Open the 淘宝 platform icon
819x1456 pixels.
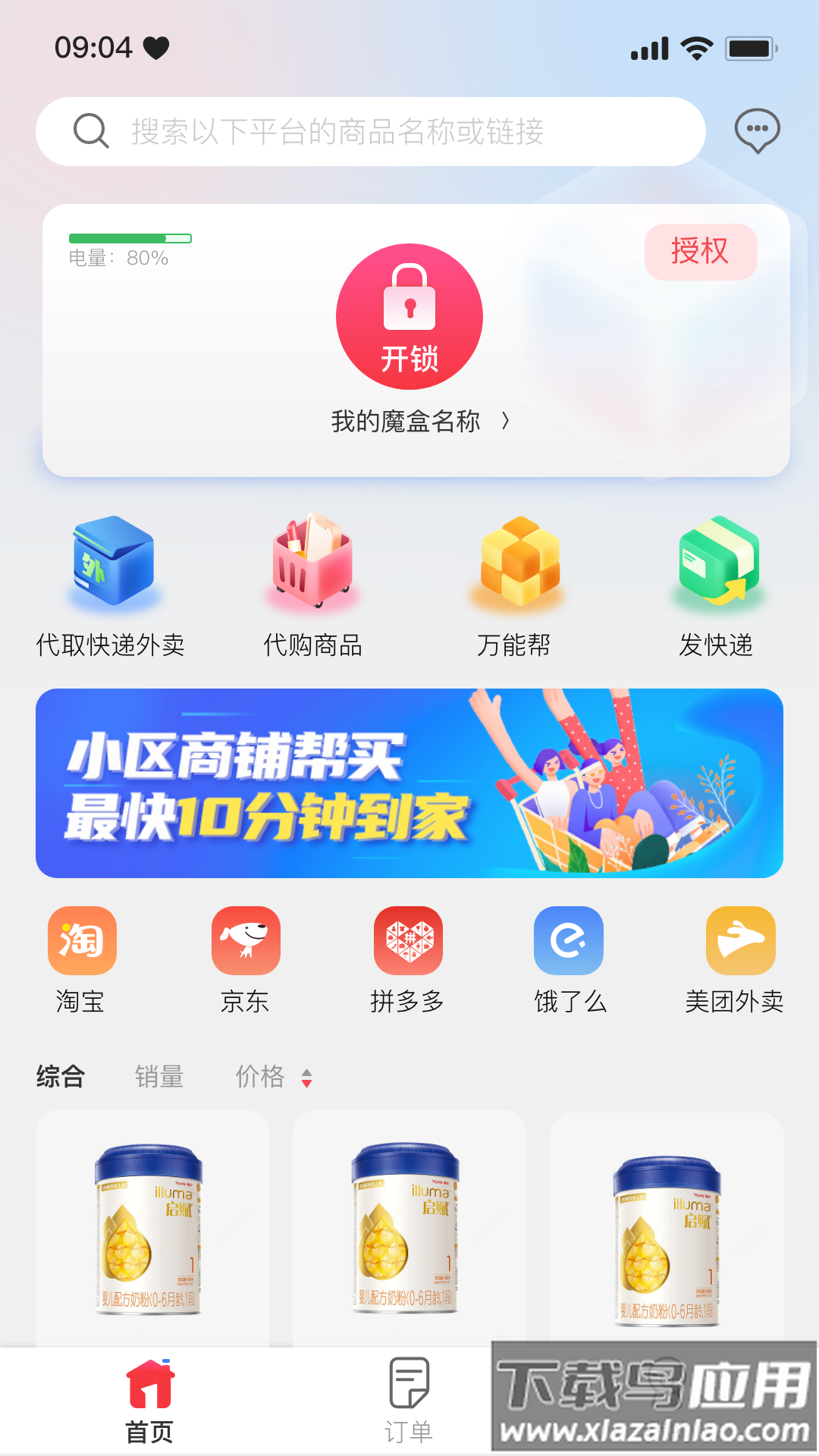click(81, 940)
